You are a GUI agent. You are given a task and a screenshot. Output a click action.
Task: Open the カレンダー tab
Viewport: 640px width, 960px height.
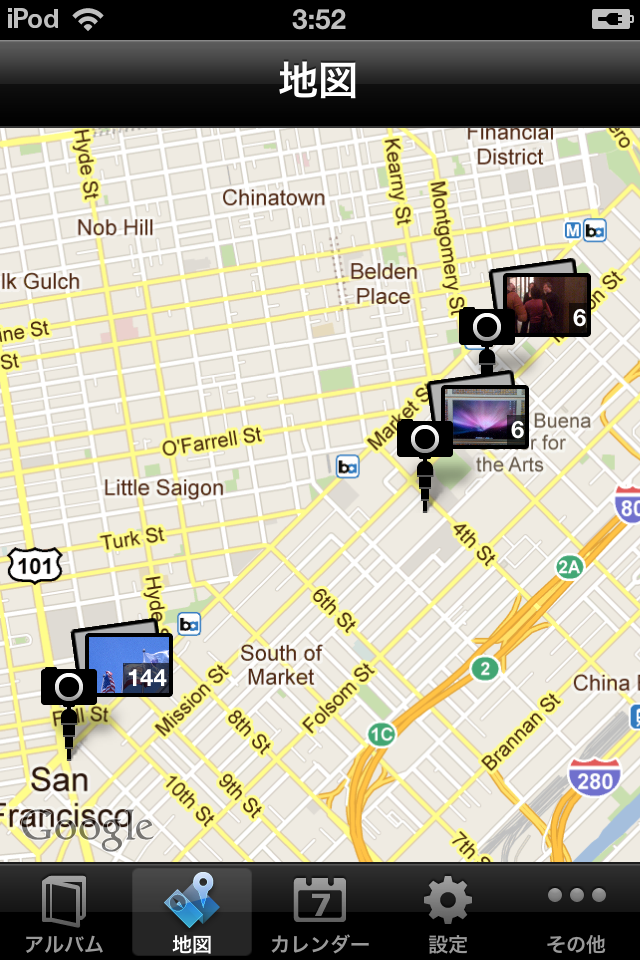coord(320,912)
